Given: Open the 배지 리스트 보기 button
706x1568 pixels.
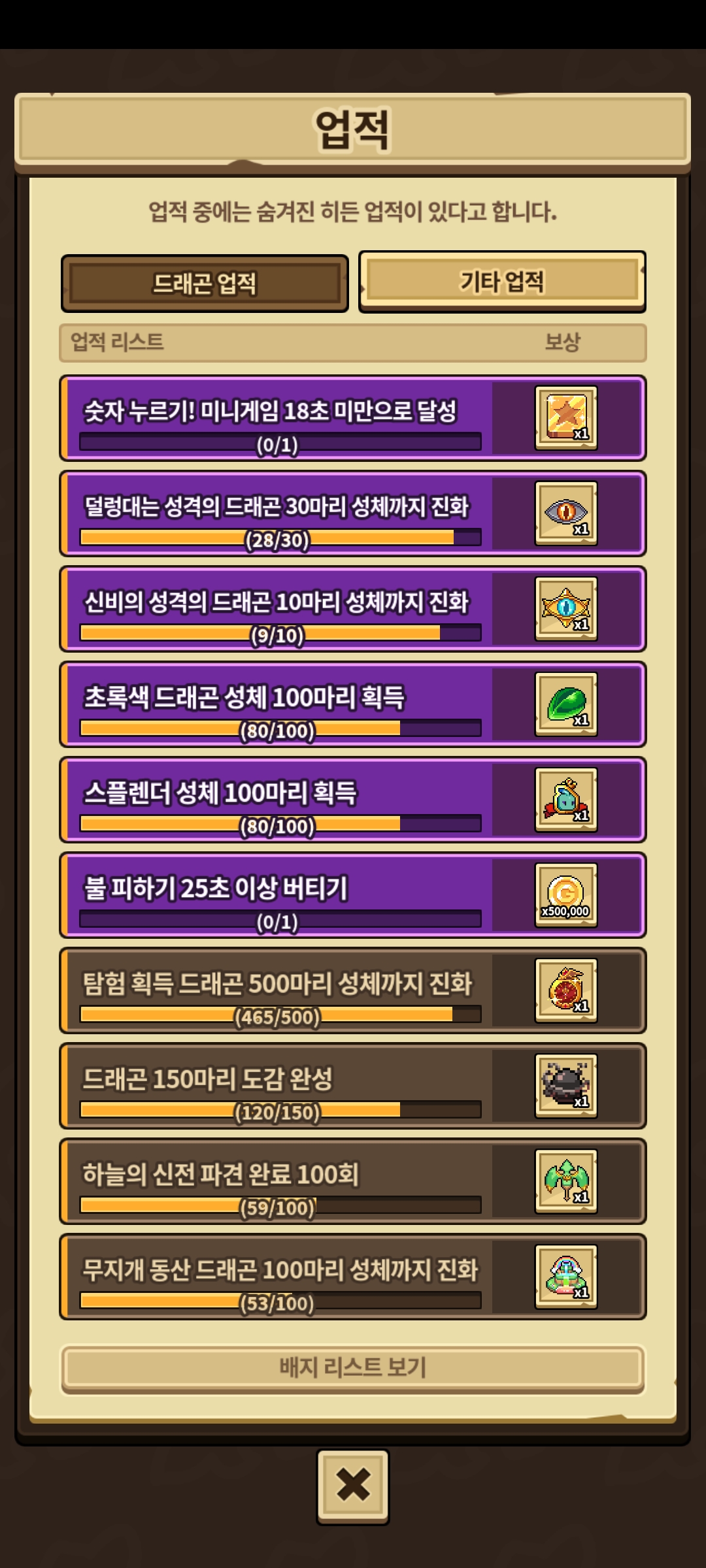Looking at the screenshot, I should click(x=352, y=1367).
